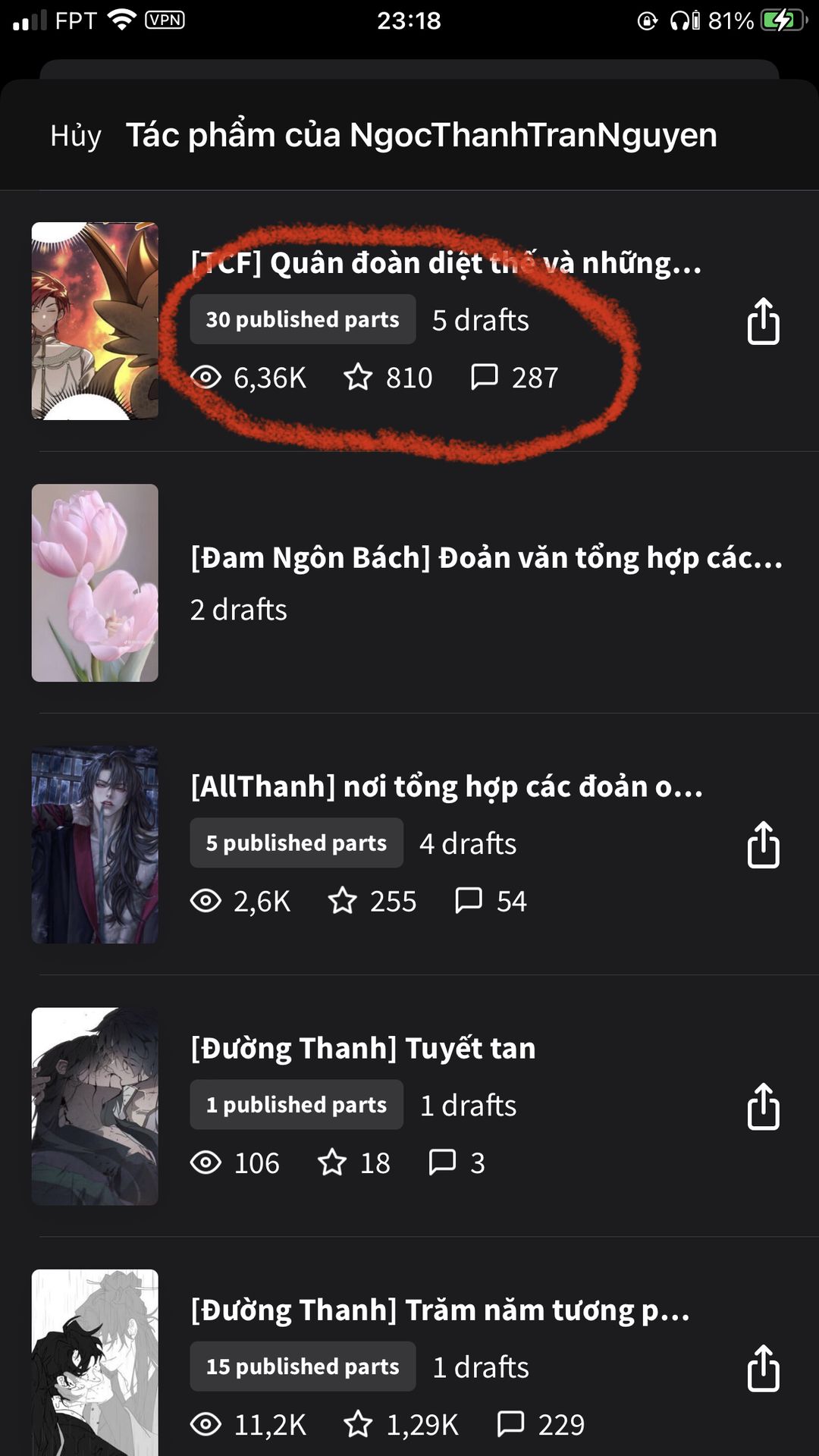Share the [AllThanh] story
The image size is (819, 1456).
point(763,845)
